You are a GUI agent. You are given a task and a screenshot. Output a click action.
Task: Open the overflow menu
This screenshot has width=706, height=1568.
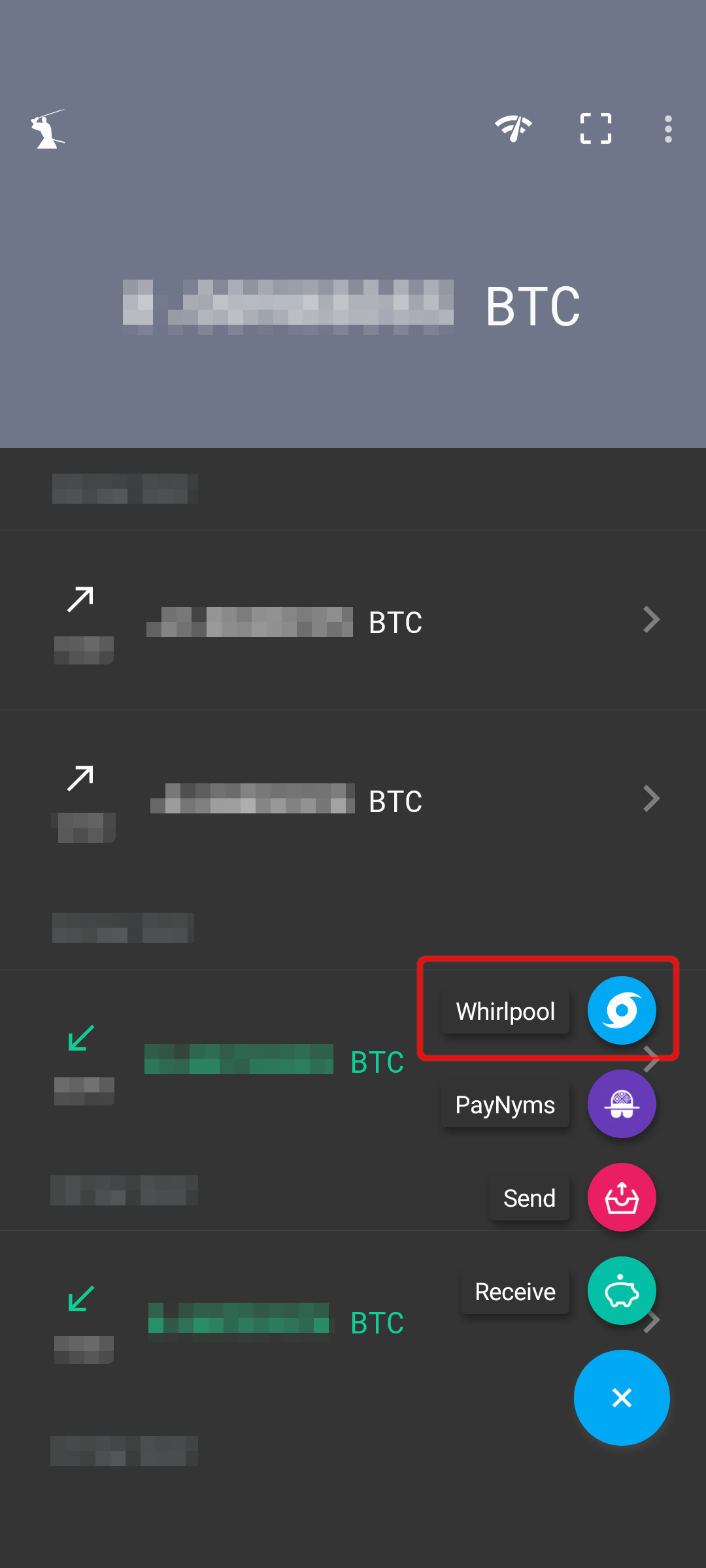(668, 129)
